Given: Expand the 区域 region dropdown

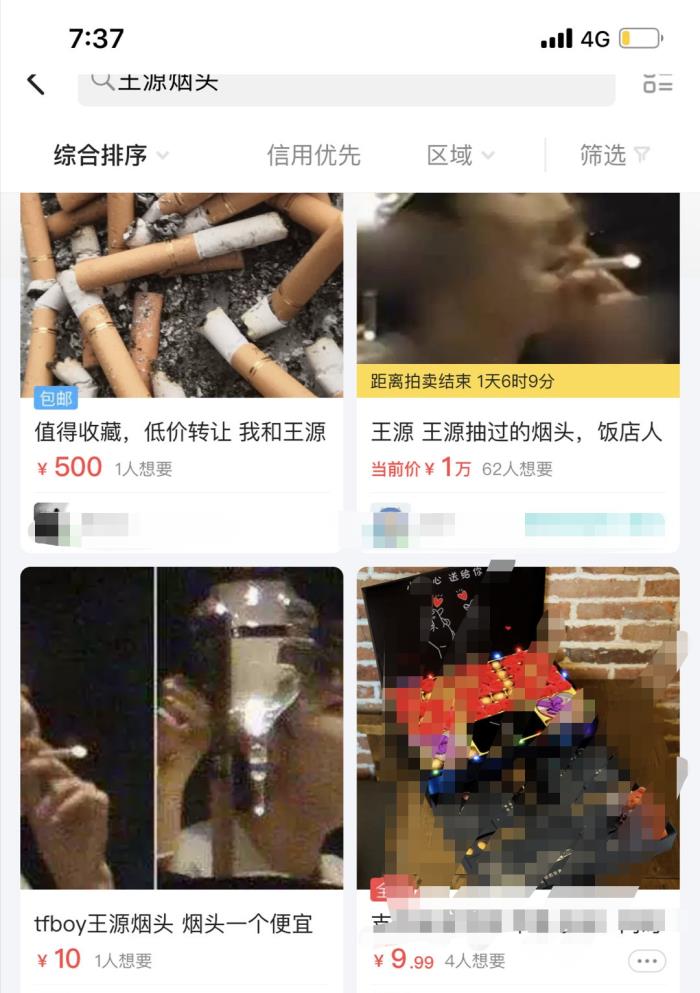Looking at the screenshot, I should (460, 155).
